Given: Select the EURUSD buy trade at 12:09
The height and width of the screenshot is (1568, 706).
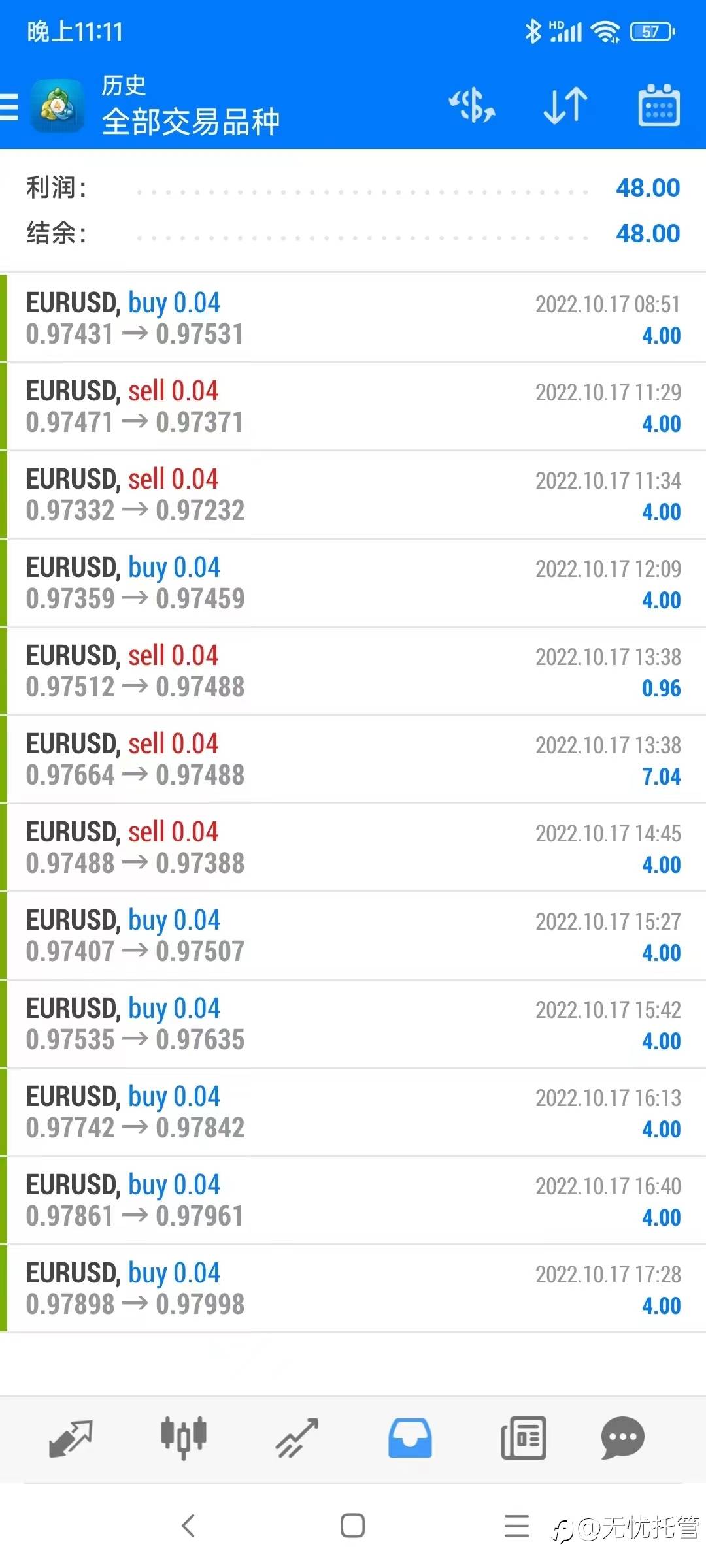Looking at the screenshot, I should [x=353, y=583].
